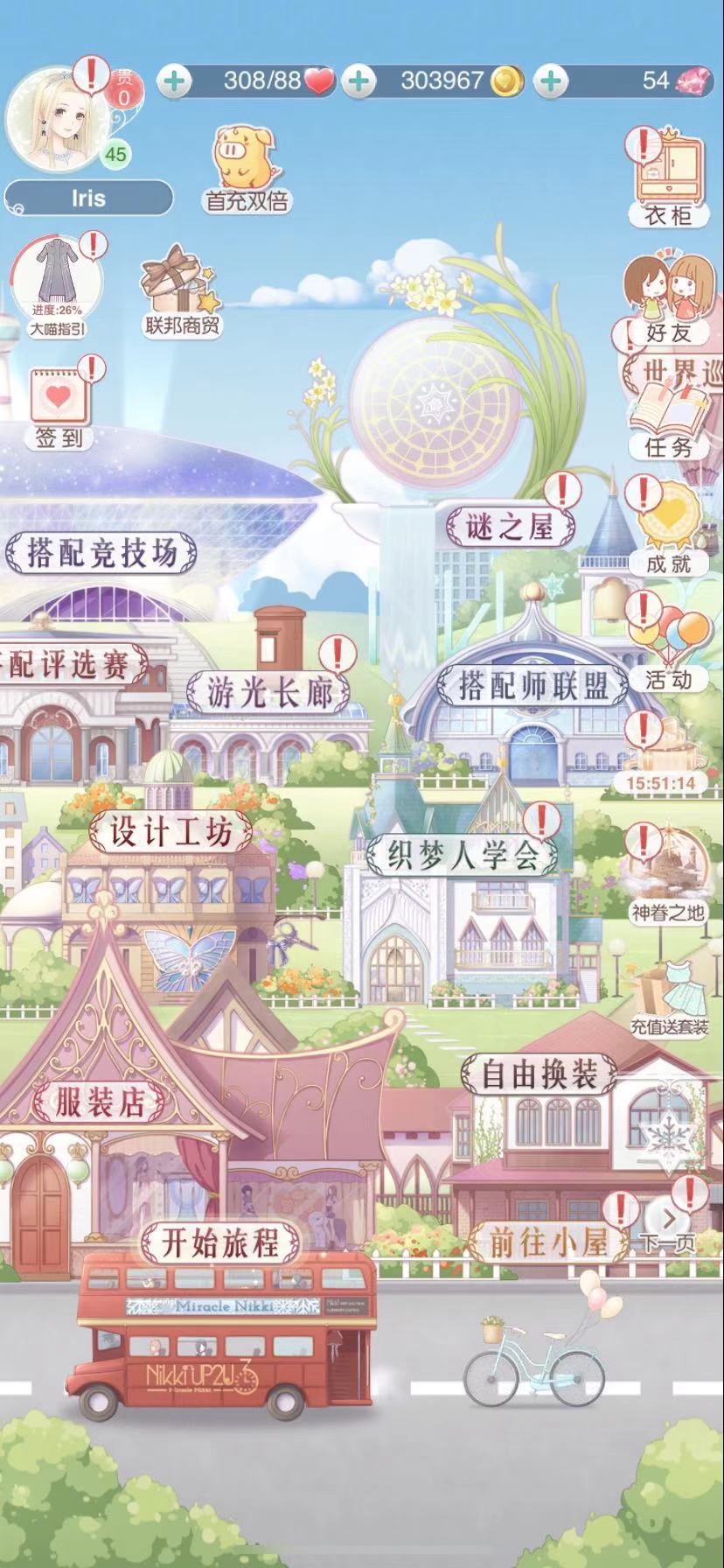Enter 搭配竞技场 arena

pyautogui.click(x=101, y=553)
